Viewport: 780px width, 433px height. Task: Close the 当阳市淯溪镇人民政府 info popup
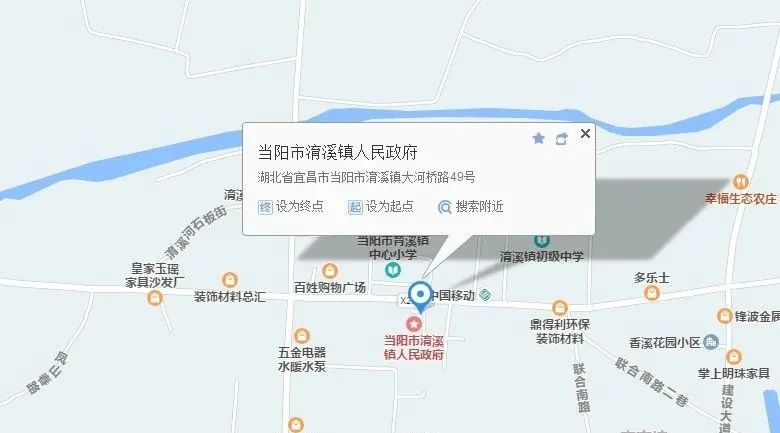586,133
